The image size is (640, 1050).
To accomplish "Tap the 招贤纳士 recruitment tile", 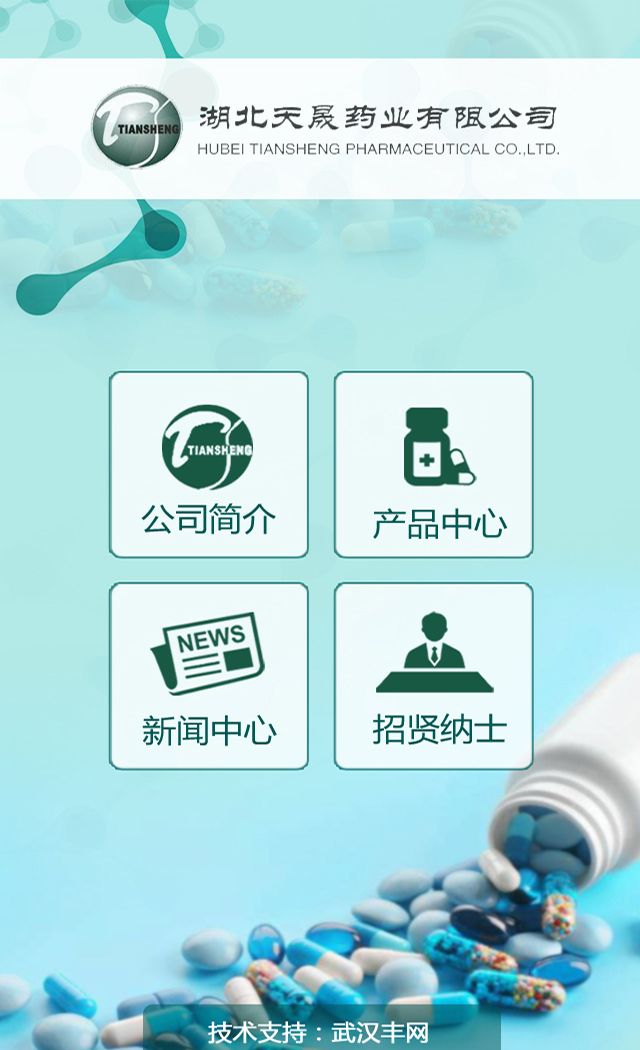I will click(433, 676).
